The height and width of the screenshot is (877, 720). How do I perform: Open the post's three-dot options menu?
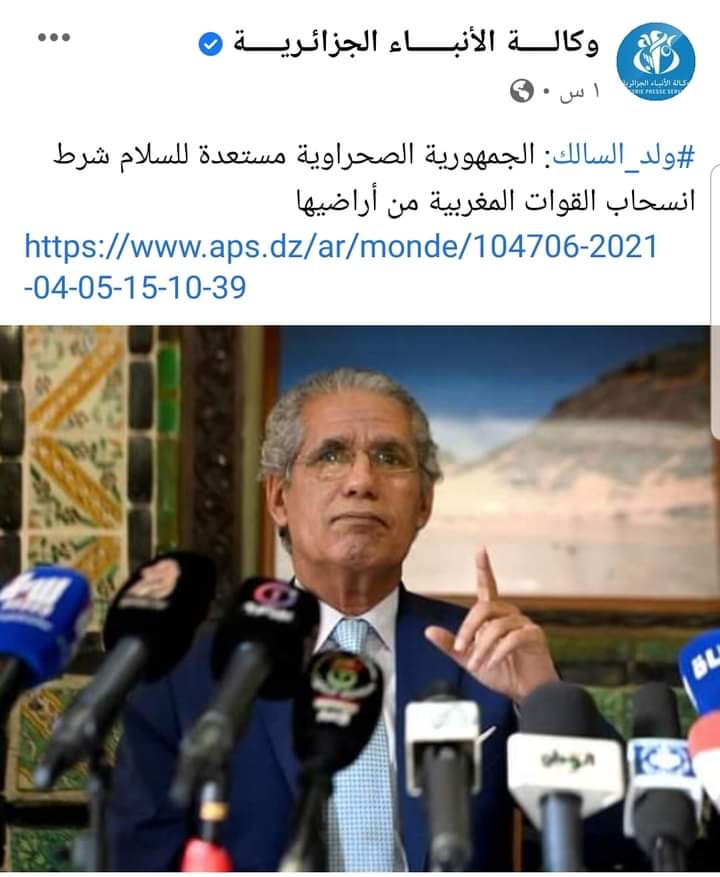53,38
